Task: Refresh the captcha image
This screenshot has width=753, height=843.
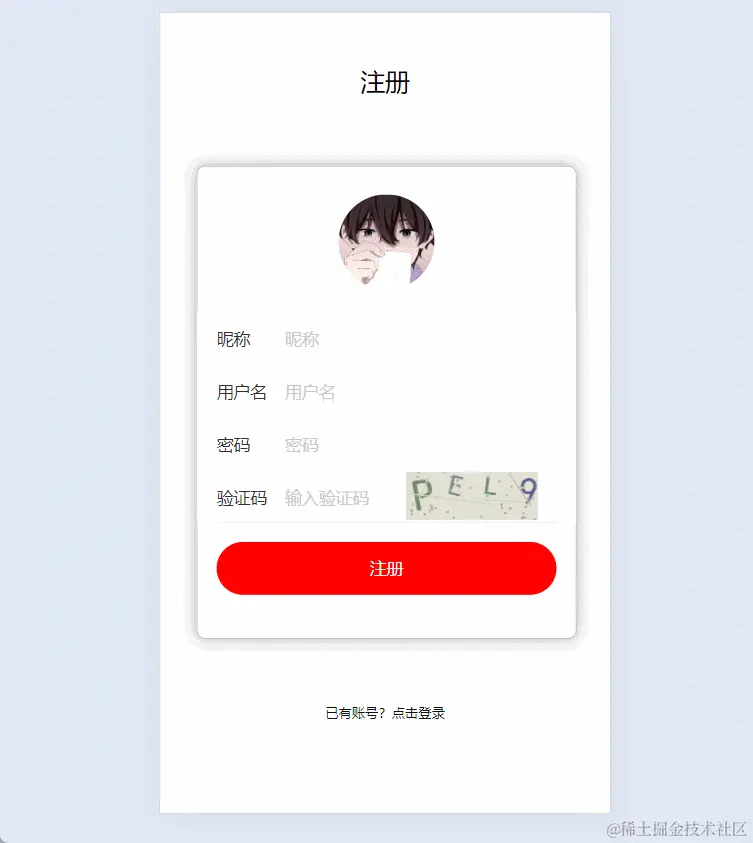Action: pyautogui.click(x=472, y=495)
